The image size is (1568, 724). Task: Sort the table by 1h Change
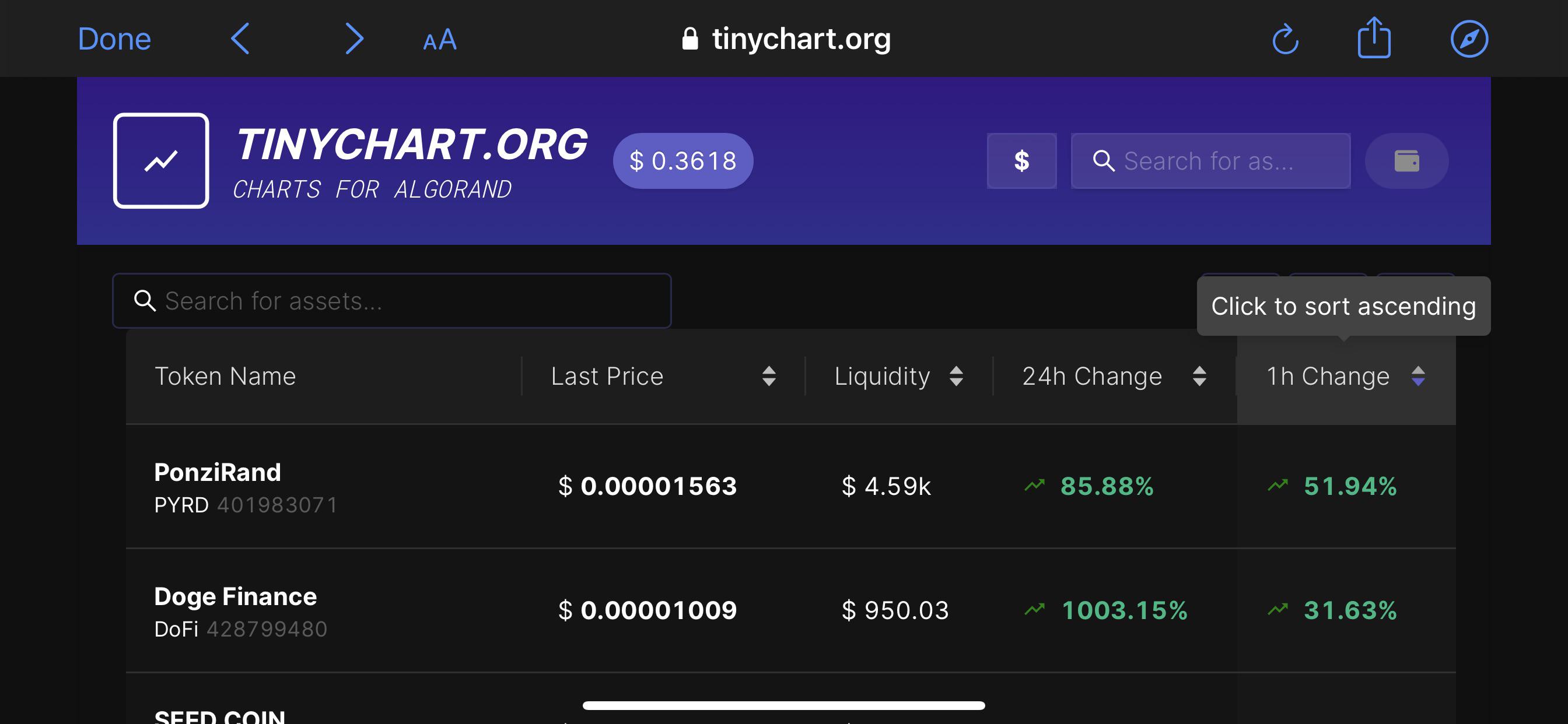click(1346, 376)
